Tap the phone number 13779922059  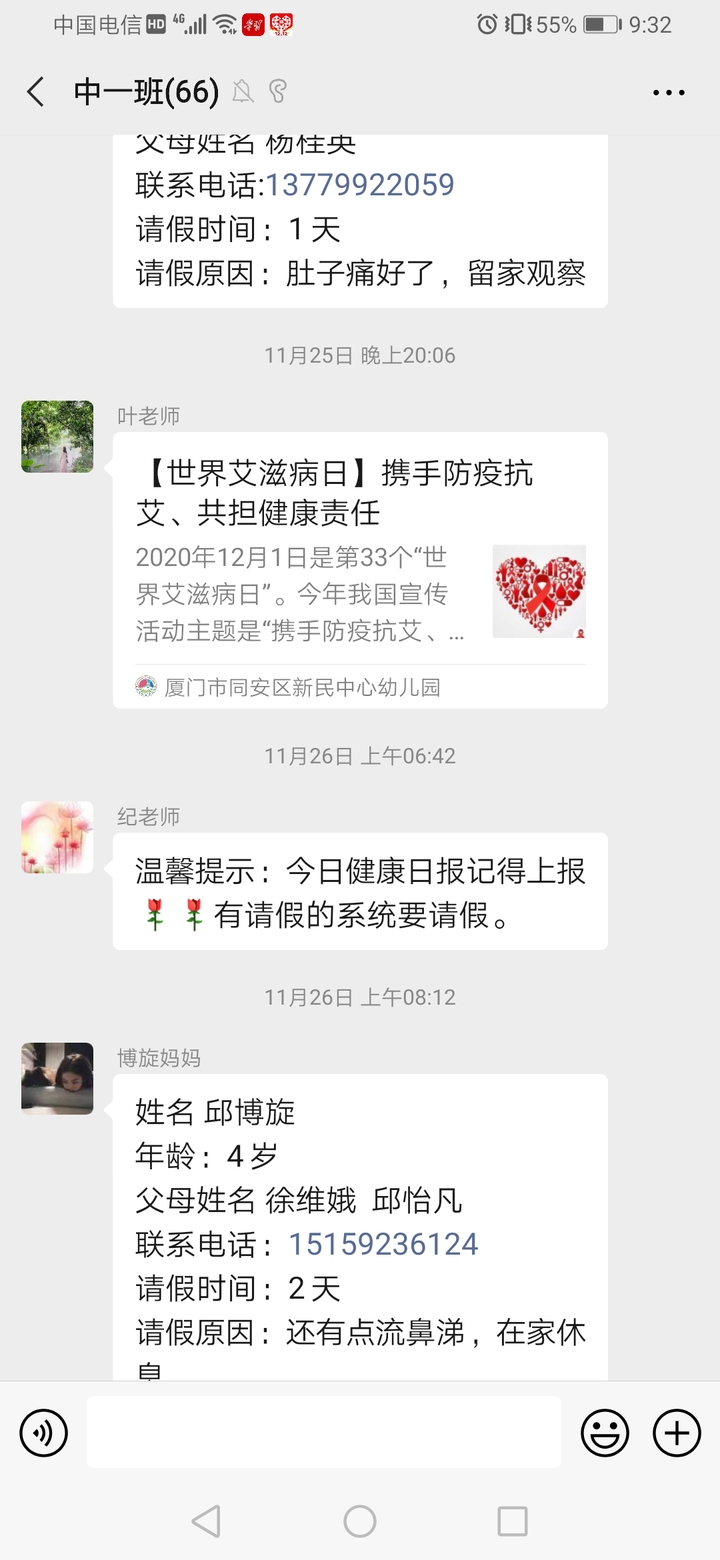click(360, 185)
